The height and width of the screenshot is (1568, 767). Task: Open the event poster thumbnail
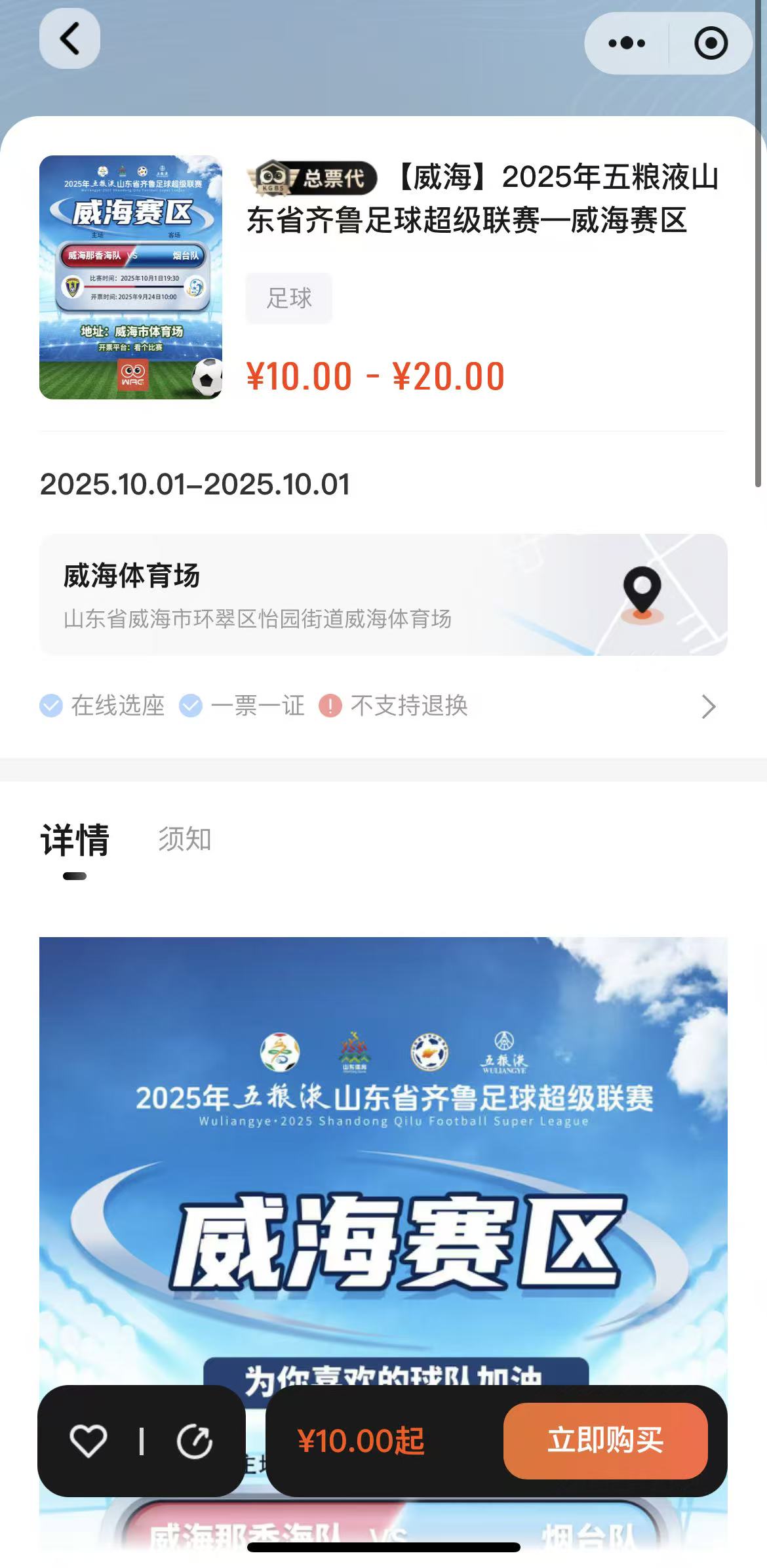[130, 277]
